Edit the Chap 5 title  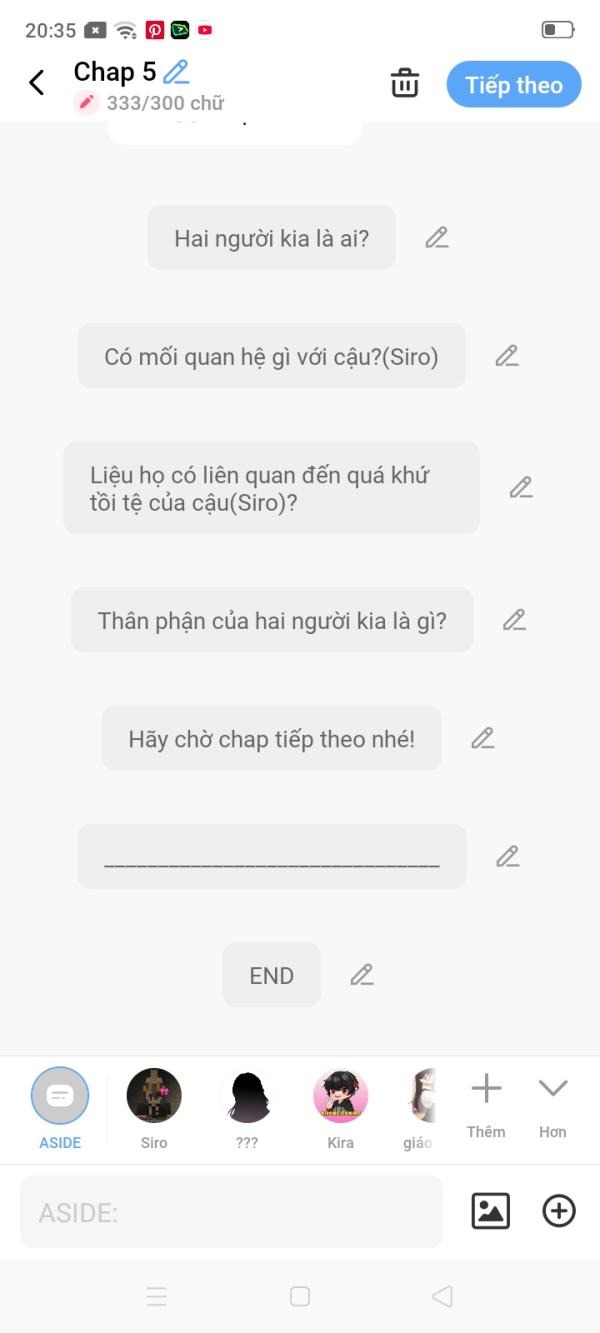pyautogui.click(x=176, y=71)
